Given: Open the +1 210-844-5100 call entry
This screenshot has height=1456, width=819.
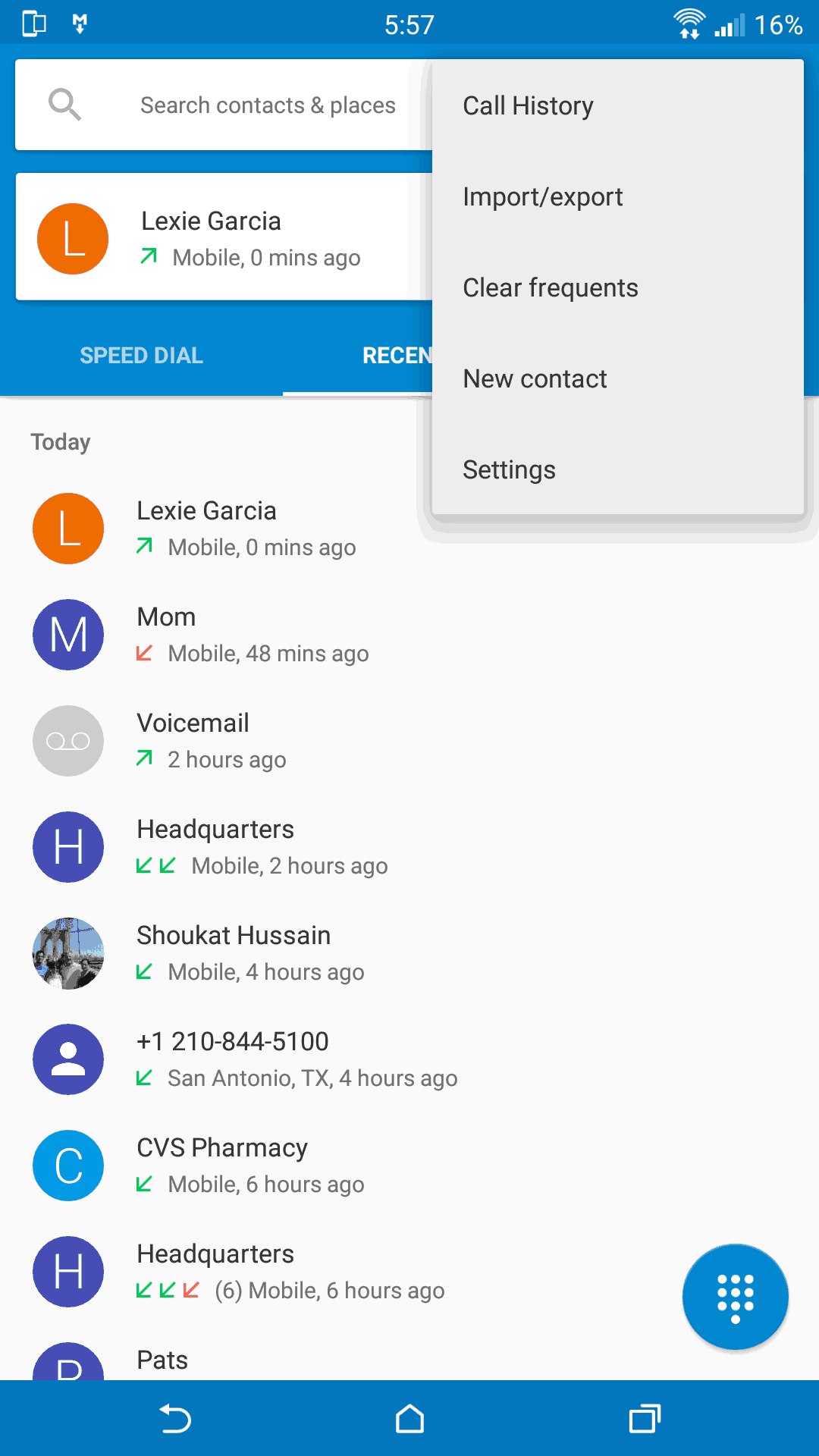Looking at the screenshot, I should coord(296,1059).
